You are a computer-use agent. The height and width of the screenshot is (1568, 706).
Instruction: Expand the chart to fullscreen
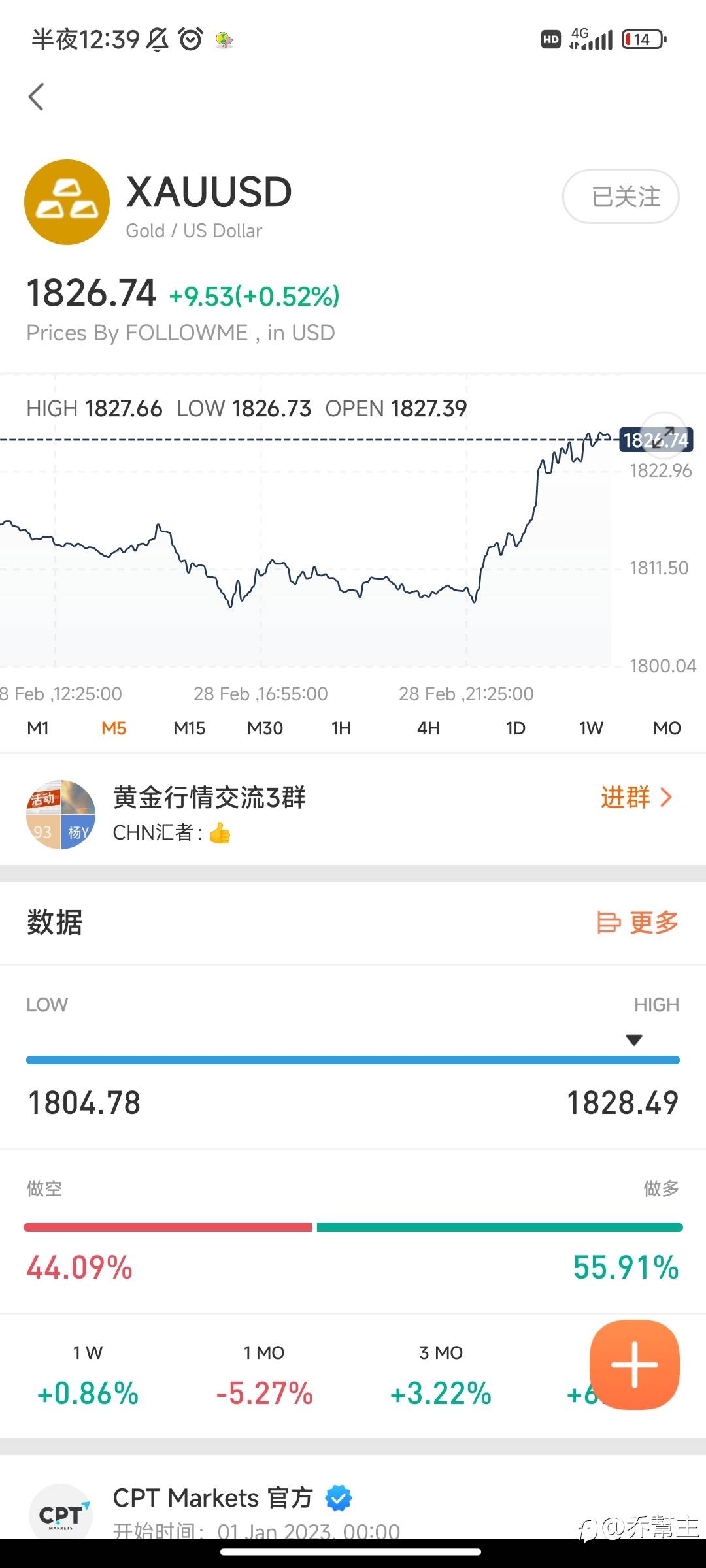pos(664,435)
